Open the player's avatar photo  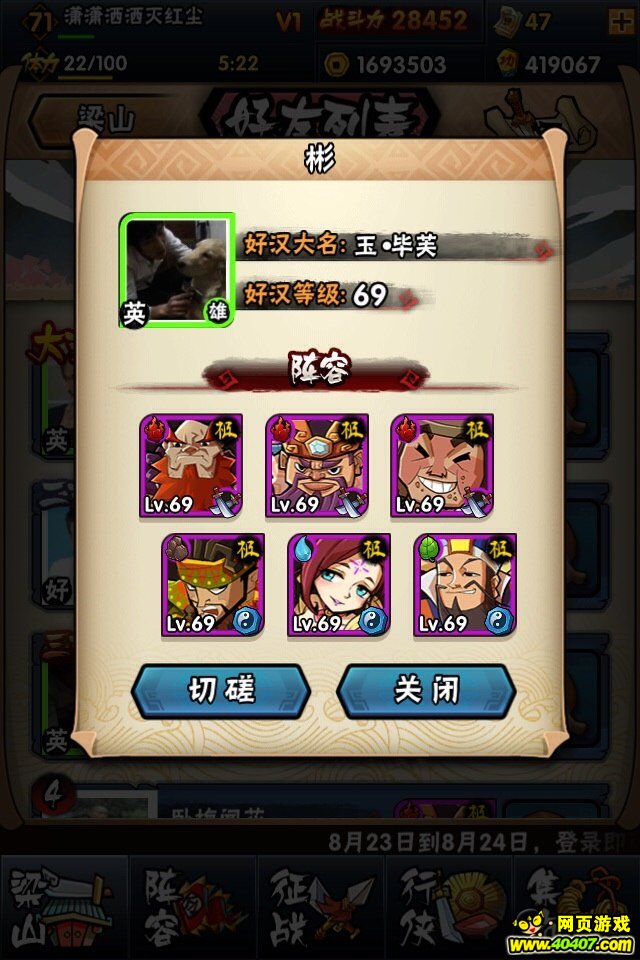coord(178,270)
